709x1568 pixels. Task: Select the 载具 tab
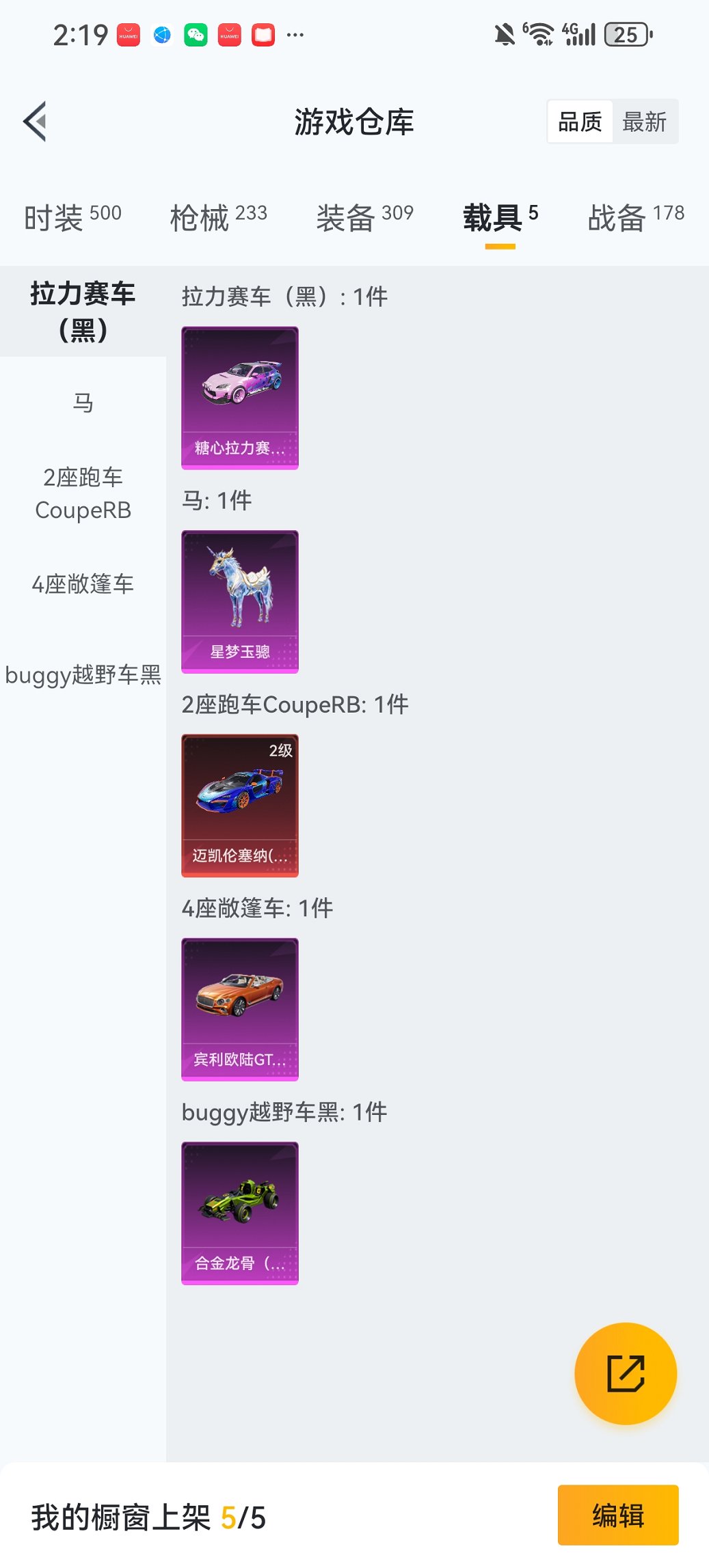500,217
